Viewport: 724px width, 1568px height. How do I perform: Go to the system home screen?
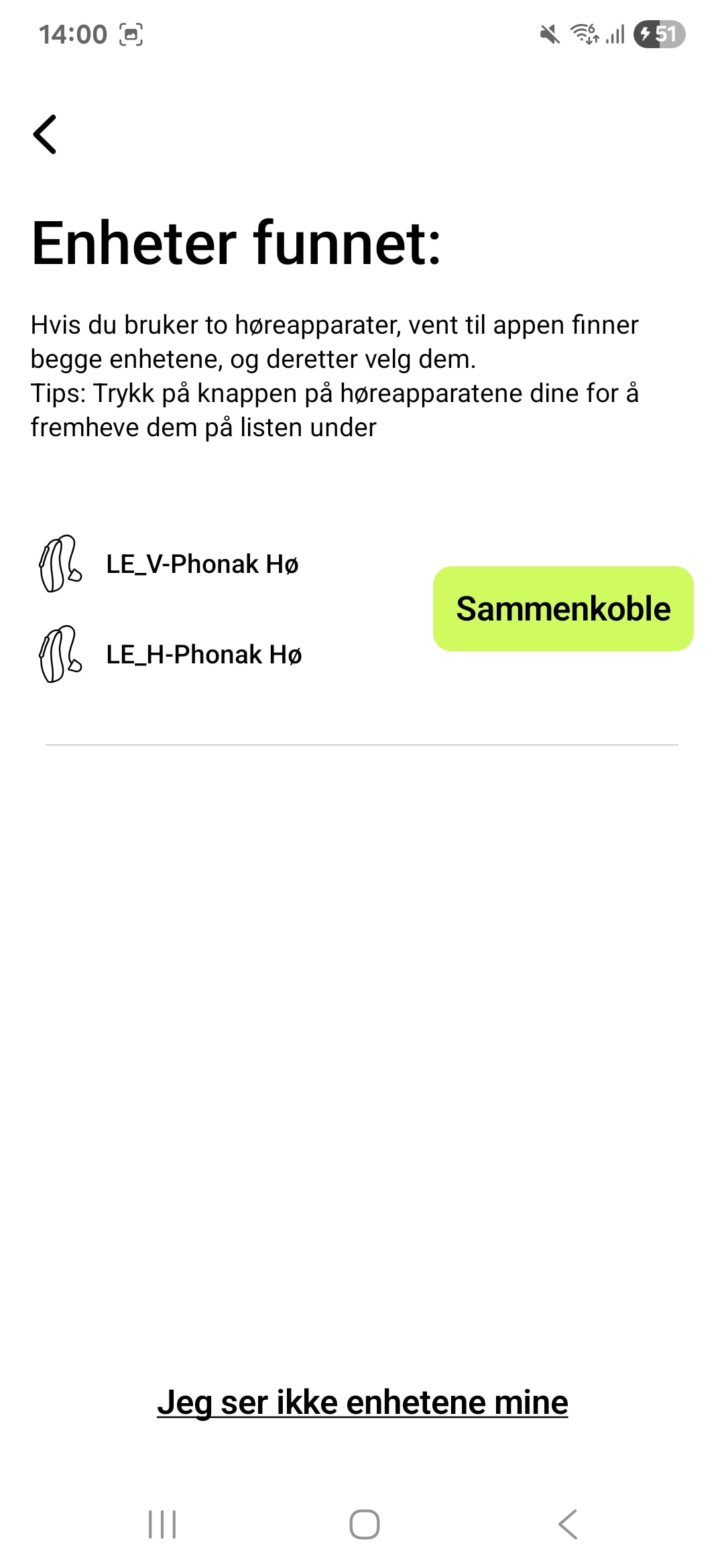coord(364,1524)
